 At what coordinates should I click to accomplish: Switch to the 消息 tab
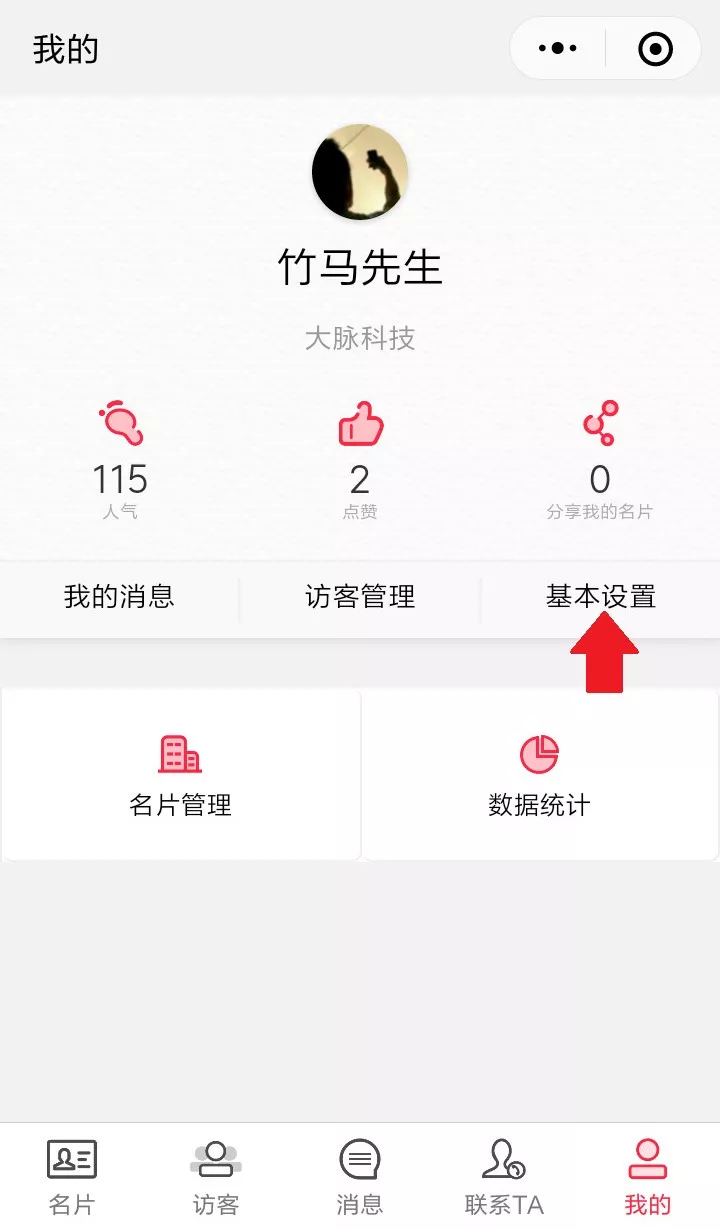point(360,1175)
